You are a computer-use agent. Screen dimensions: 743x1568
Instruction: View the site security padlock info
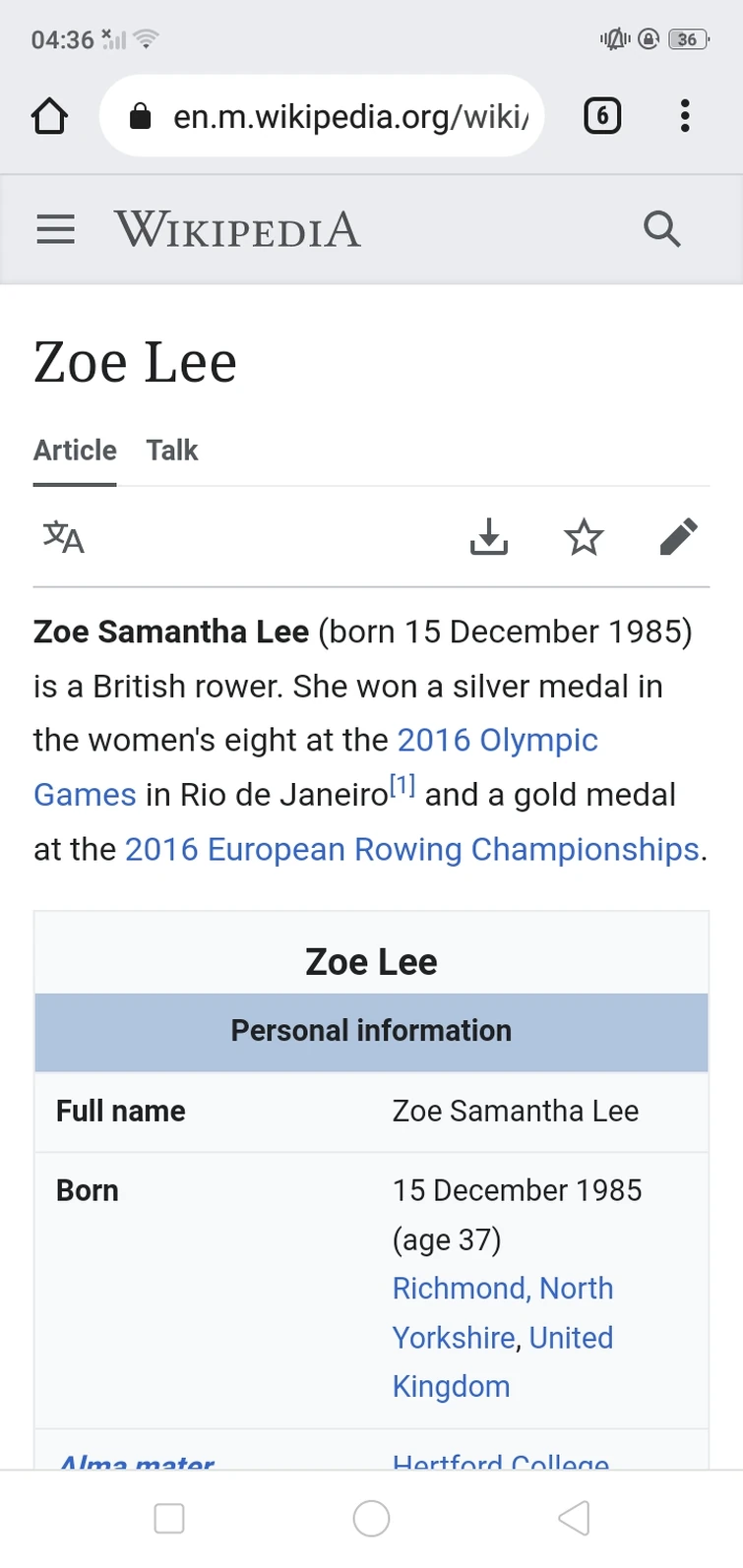(x=139, y=116)
